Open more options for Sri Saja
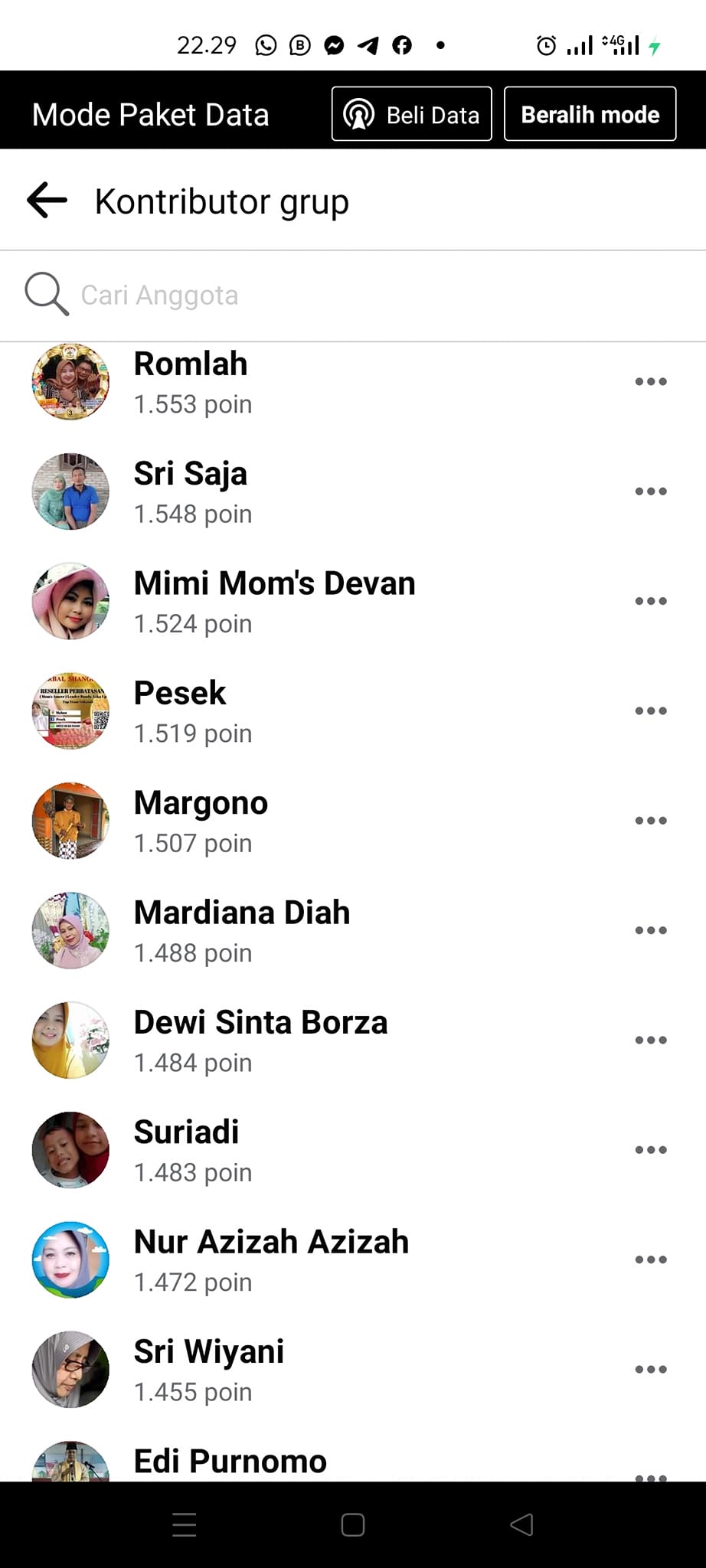The image size is (706, 1568). click(x=651, y=492)
